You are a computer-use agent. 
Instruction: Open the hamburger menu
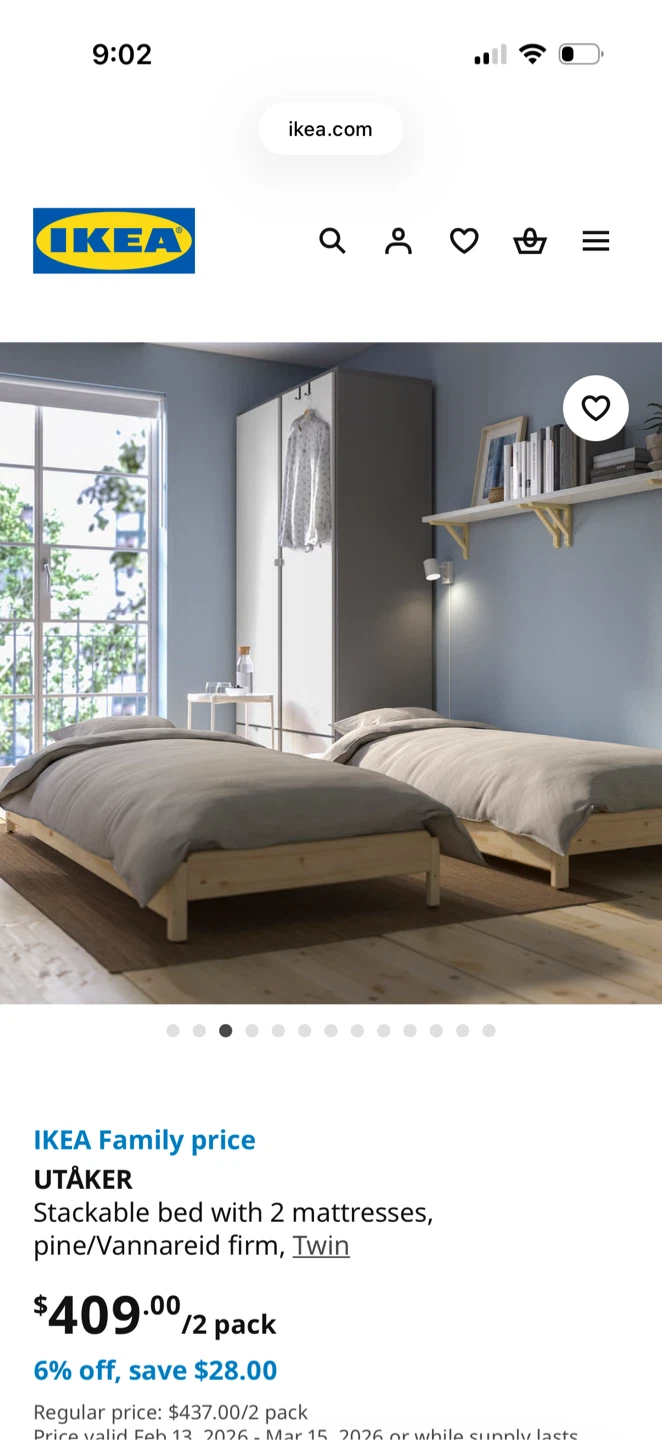(596, 241)
